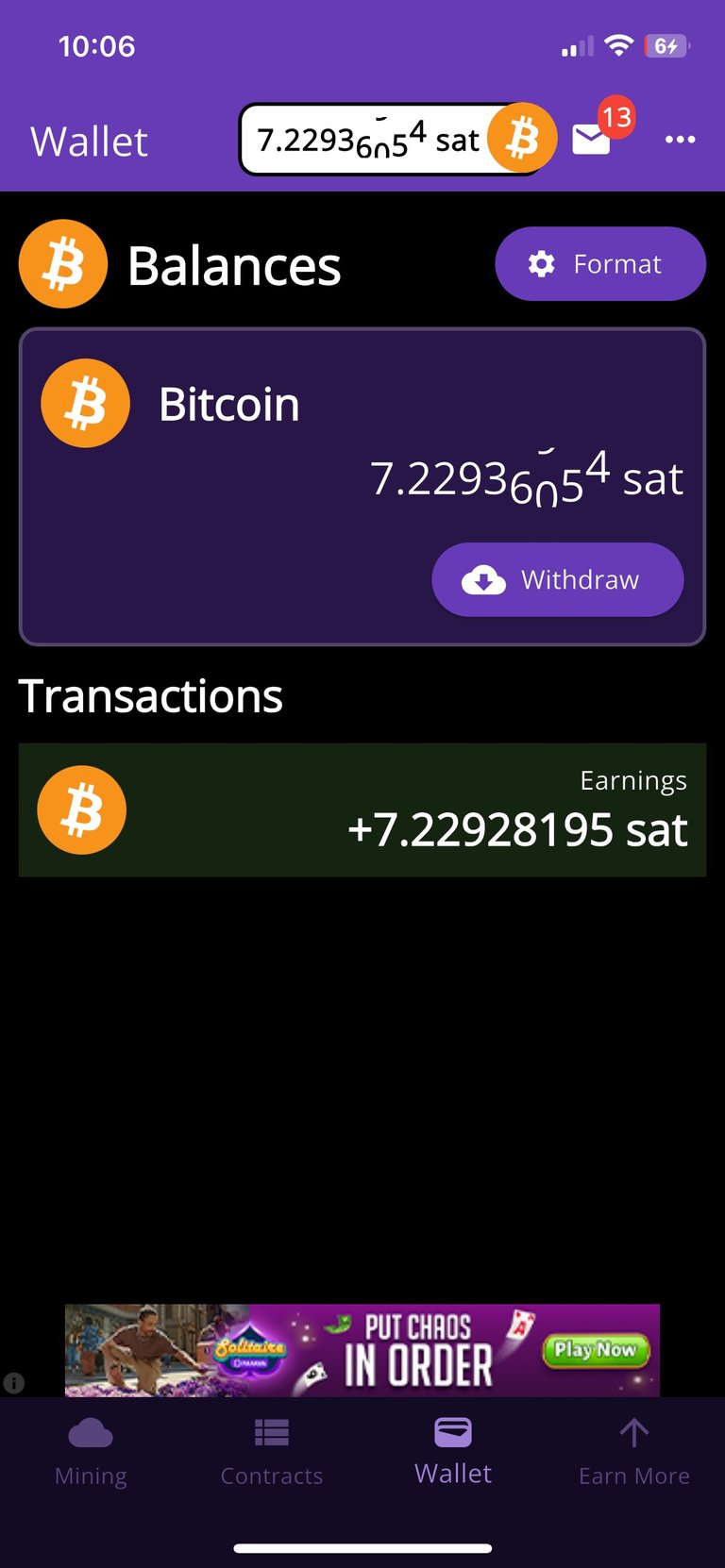Open the Format settings
The image size is (725, 1568).
[599, 264]
